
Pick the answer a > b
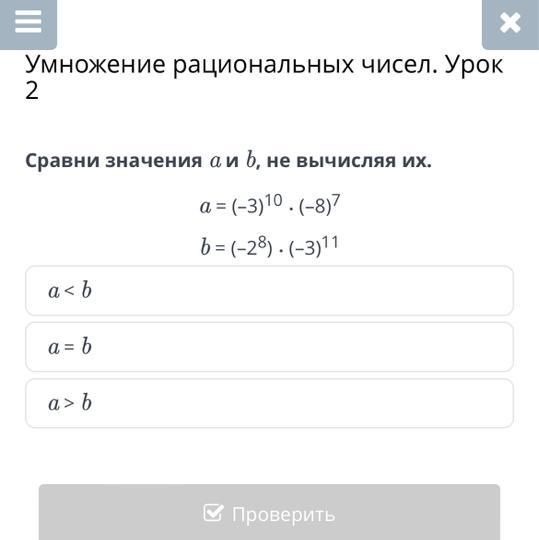269,403
